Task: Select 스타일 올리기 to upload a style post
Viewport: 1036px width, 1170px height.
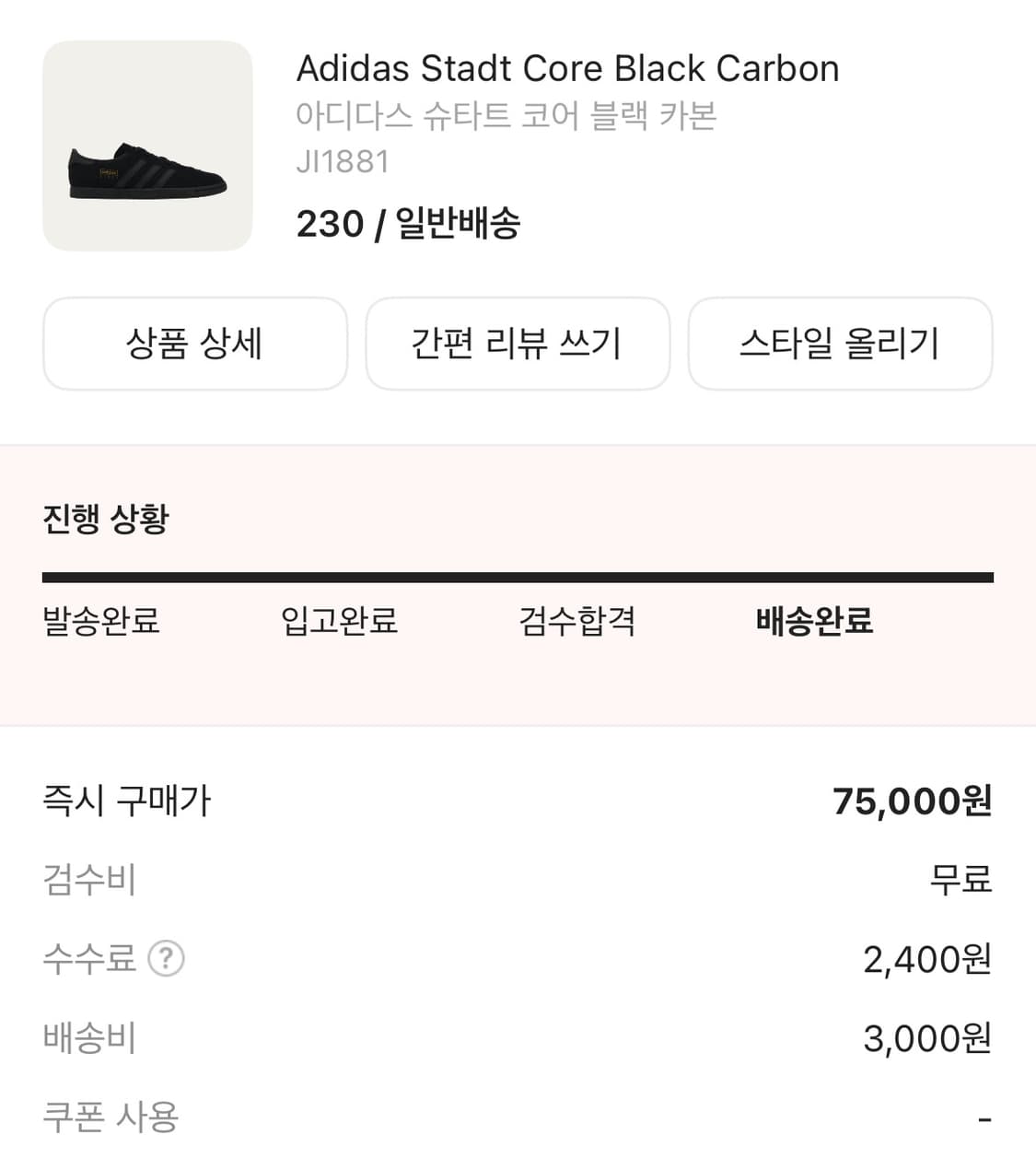Action: coord(841,344)
